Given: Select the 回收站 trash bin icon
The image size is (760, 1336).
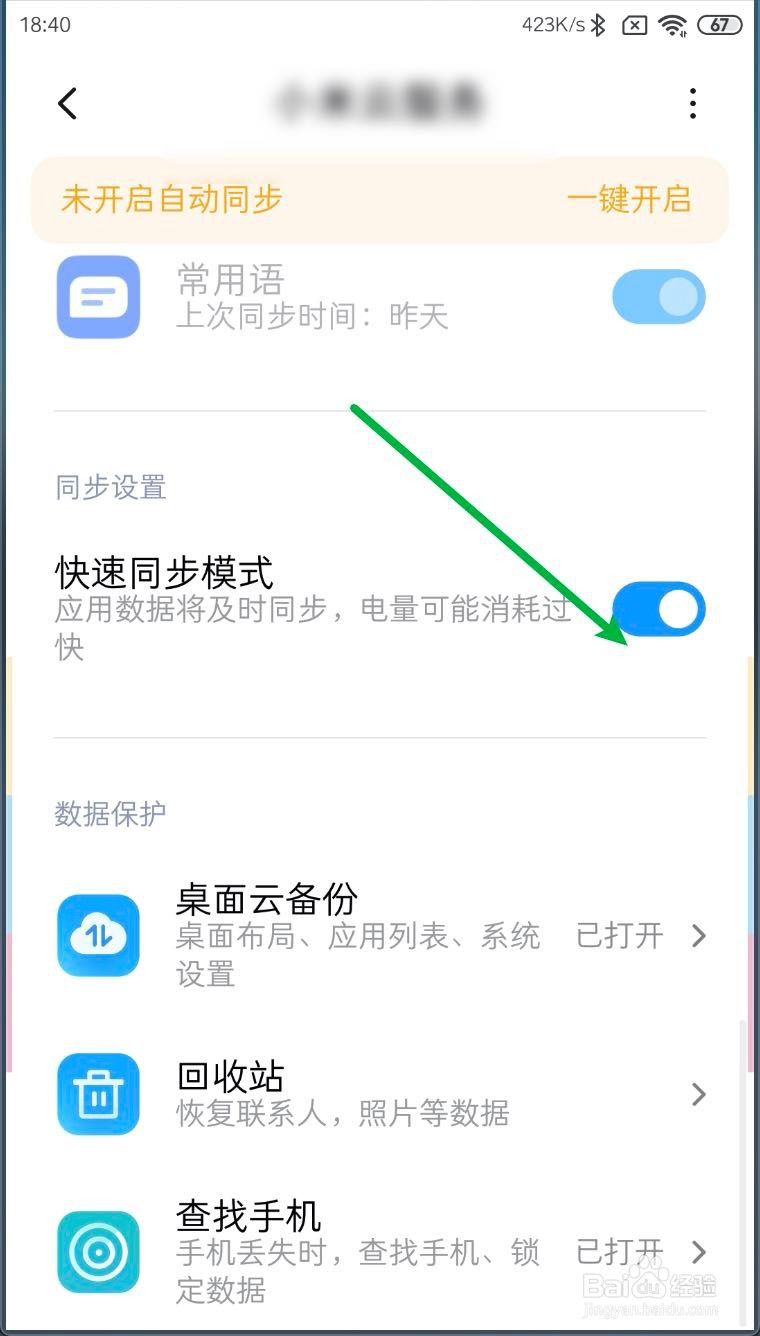Looking at the screenshot, I should [98, 1094].
